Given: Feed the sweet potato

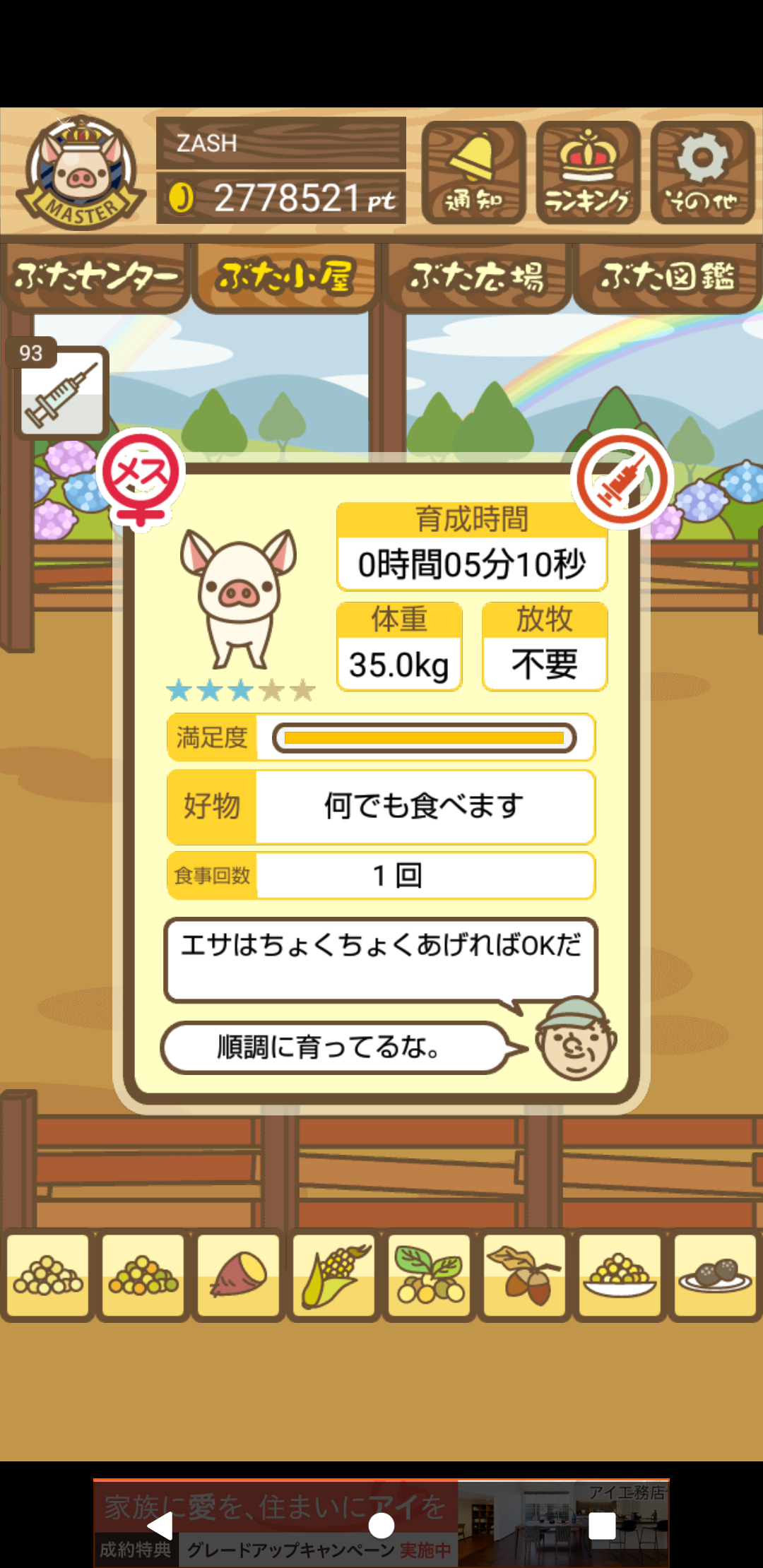Looking at the screenshot, I should (x=239, y=1276).
